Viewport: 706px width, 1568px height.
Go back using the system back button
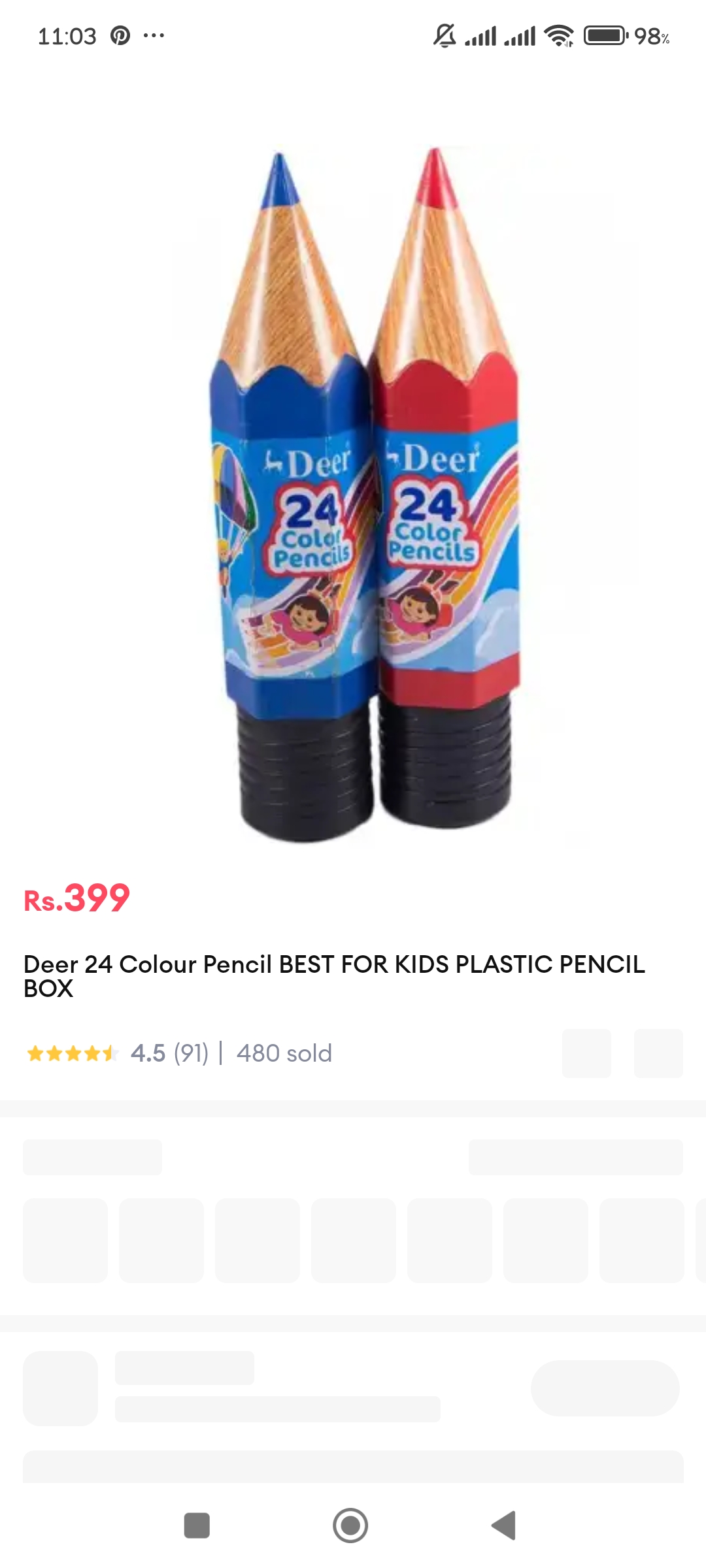coord(504,1526)
